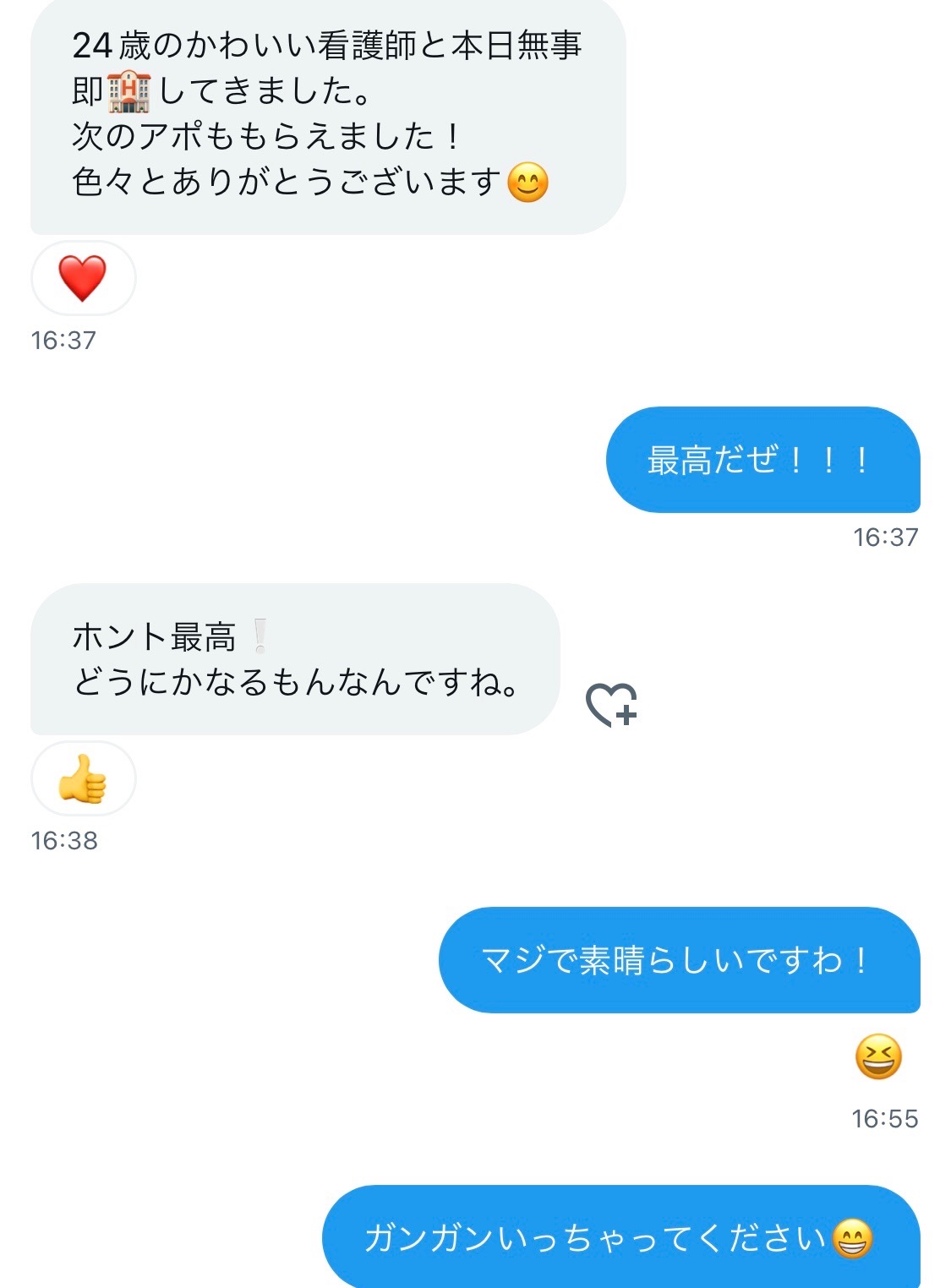Tap the laughing reaction under マジで素晴らしいですわ
Screen dimensions: 951x1288
pyautogui.click(x=878, y=1056)
